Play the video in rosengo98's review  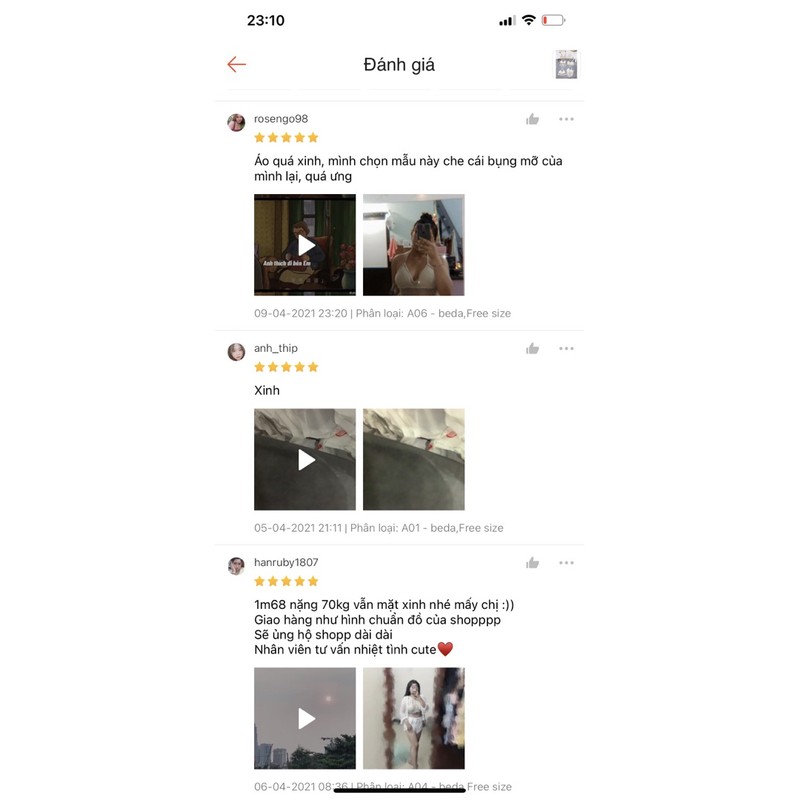305,245
